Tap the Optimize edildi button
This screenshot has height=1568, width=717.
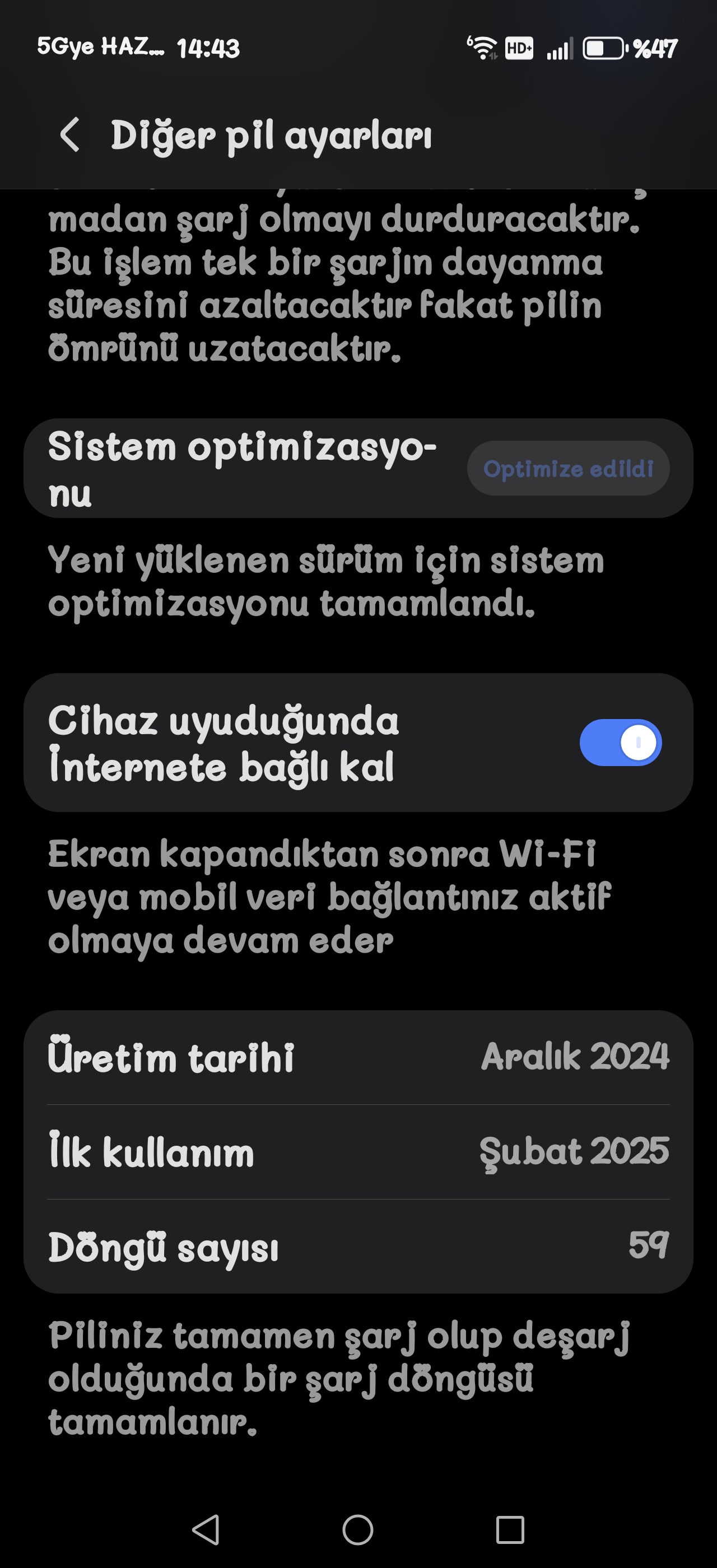pos(568,468)
